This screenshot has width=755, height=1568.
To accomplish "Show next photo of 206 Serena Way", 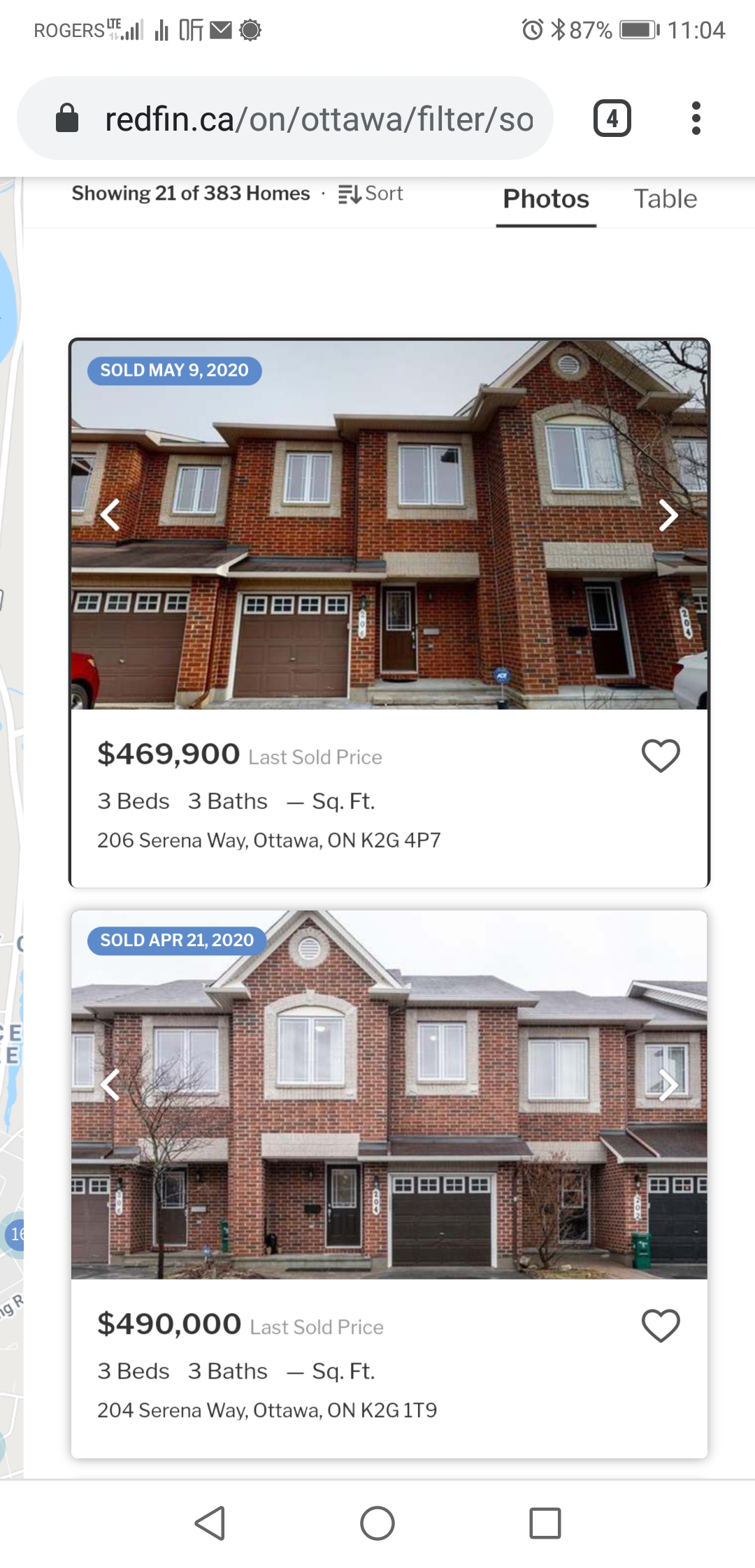I will tap(668, 516).
